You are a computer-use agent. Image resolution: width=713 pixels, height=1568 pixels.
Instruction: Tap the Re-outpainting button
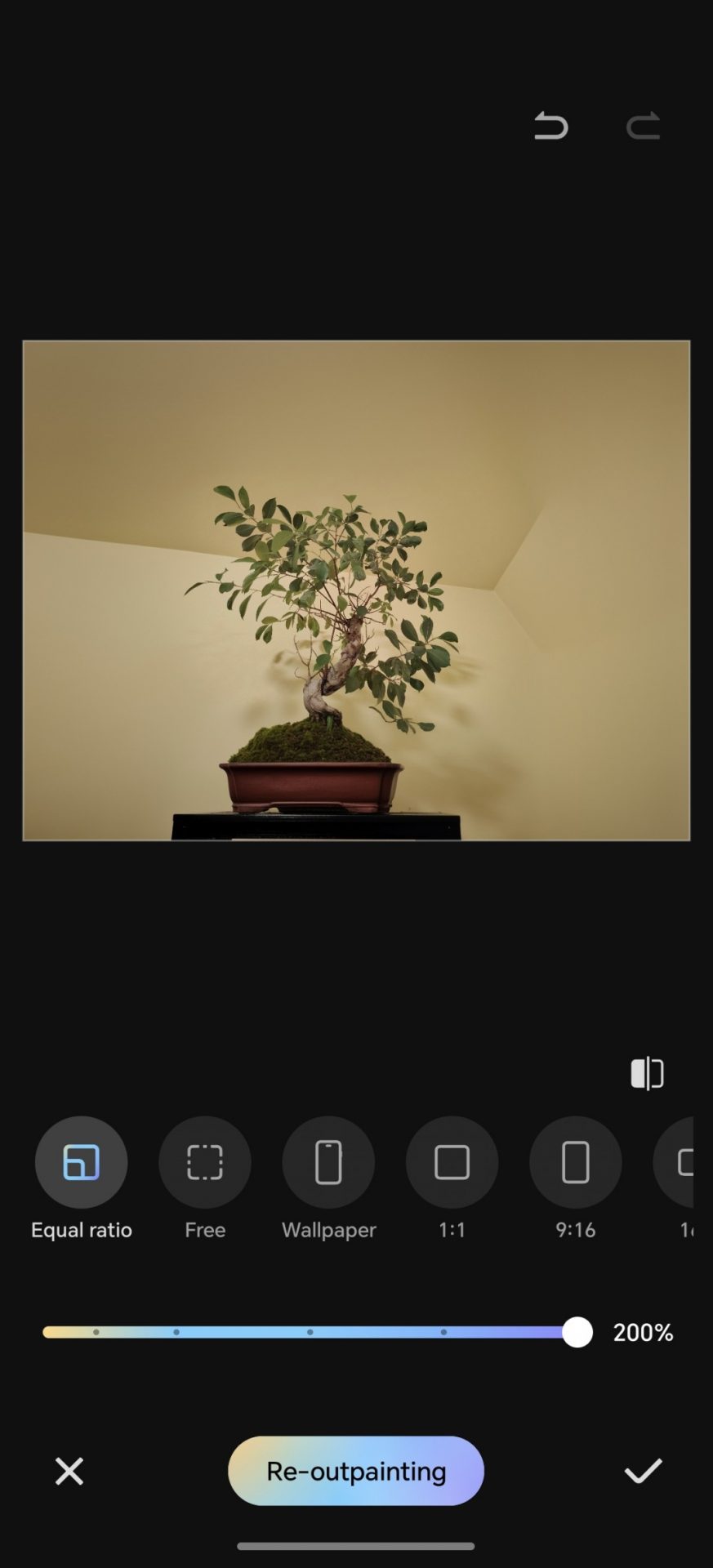[356, 1471]
